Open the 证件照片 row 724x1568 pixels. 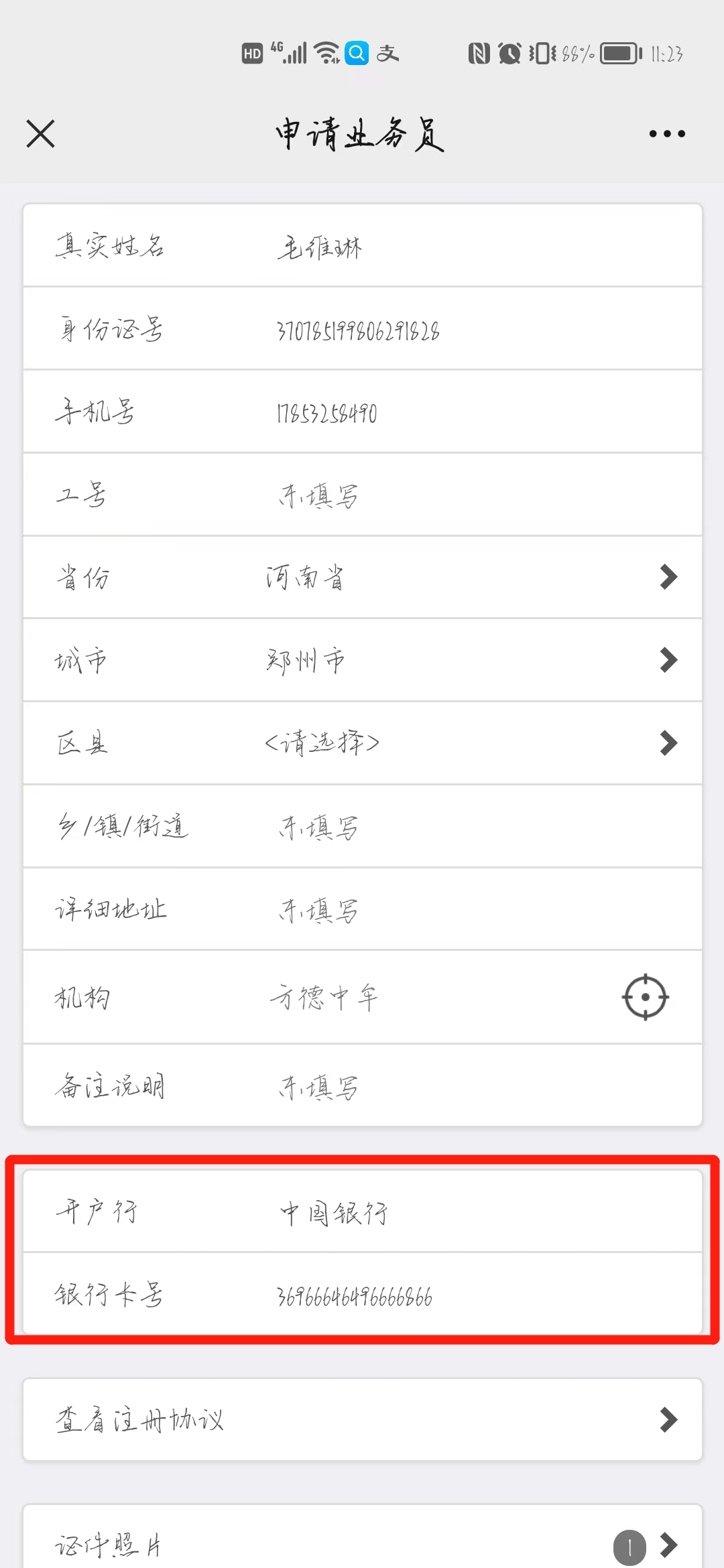pyautogui.click(x=362, y=1545)
